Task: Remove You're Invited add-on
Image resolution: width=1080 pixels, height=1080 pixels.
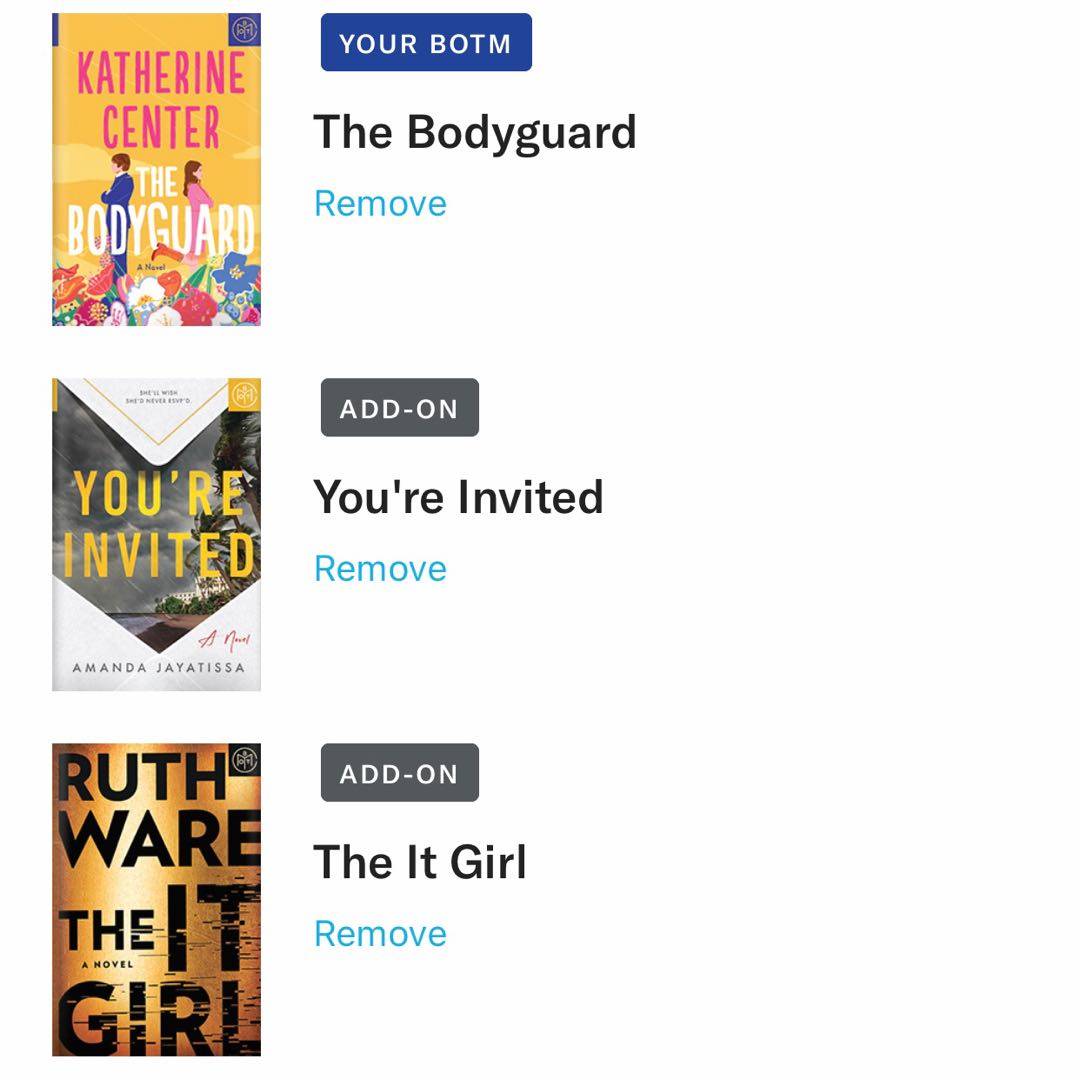Action: 380,569
